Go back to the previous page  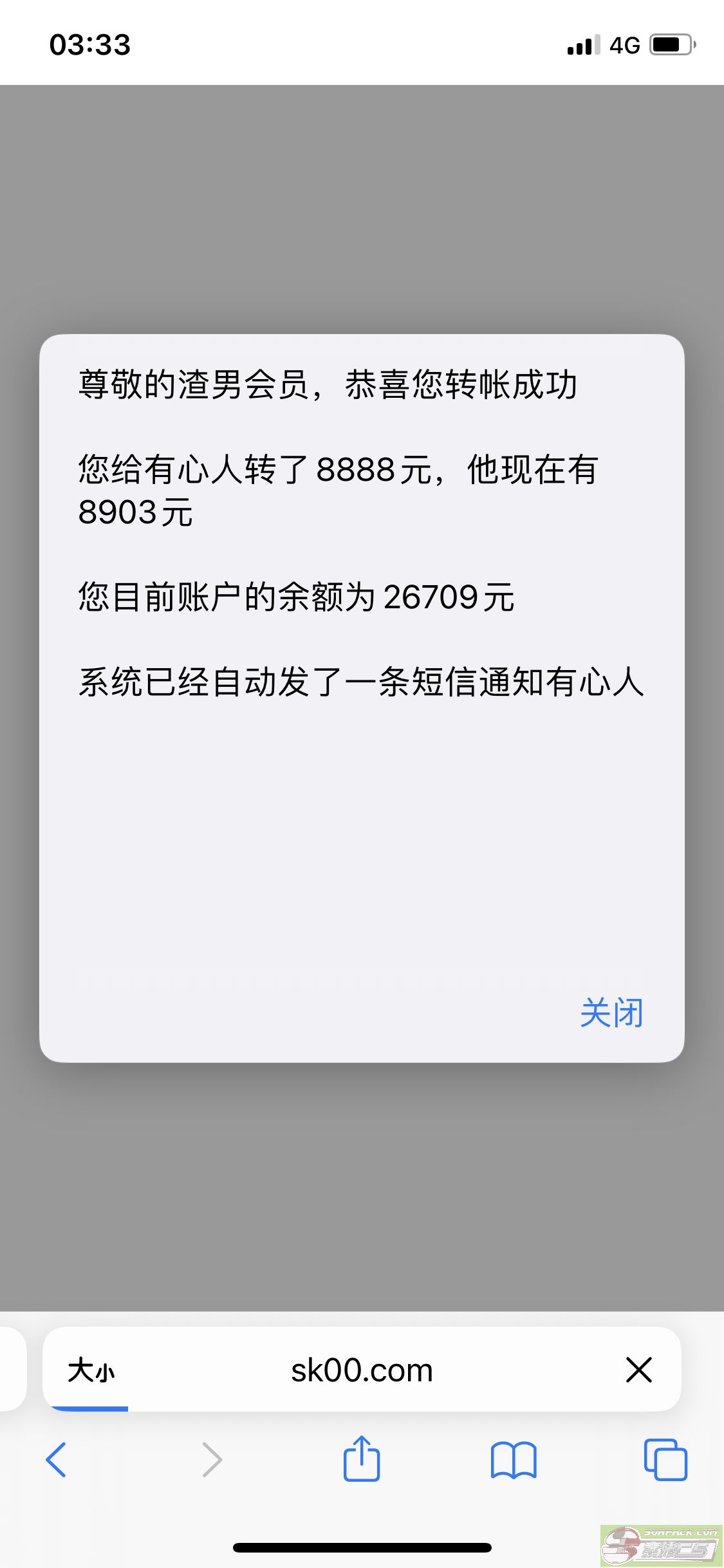[57, 1460]
